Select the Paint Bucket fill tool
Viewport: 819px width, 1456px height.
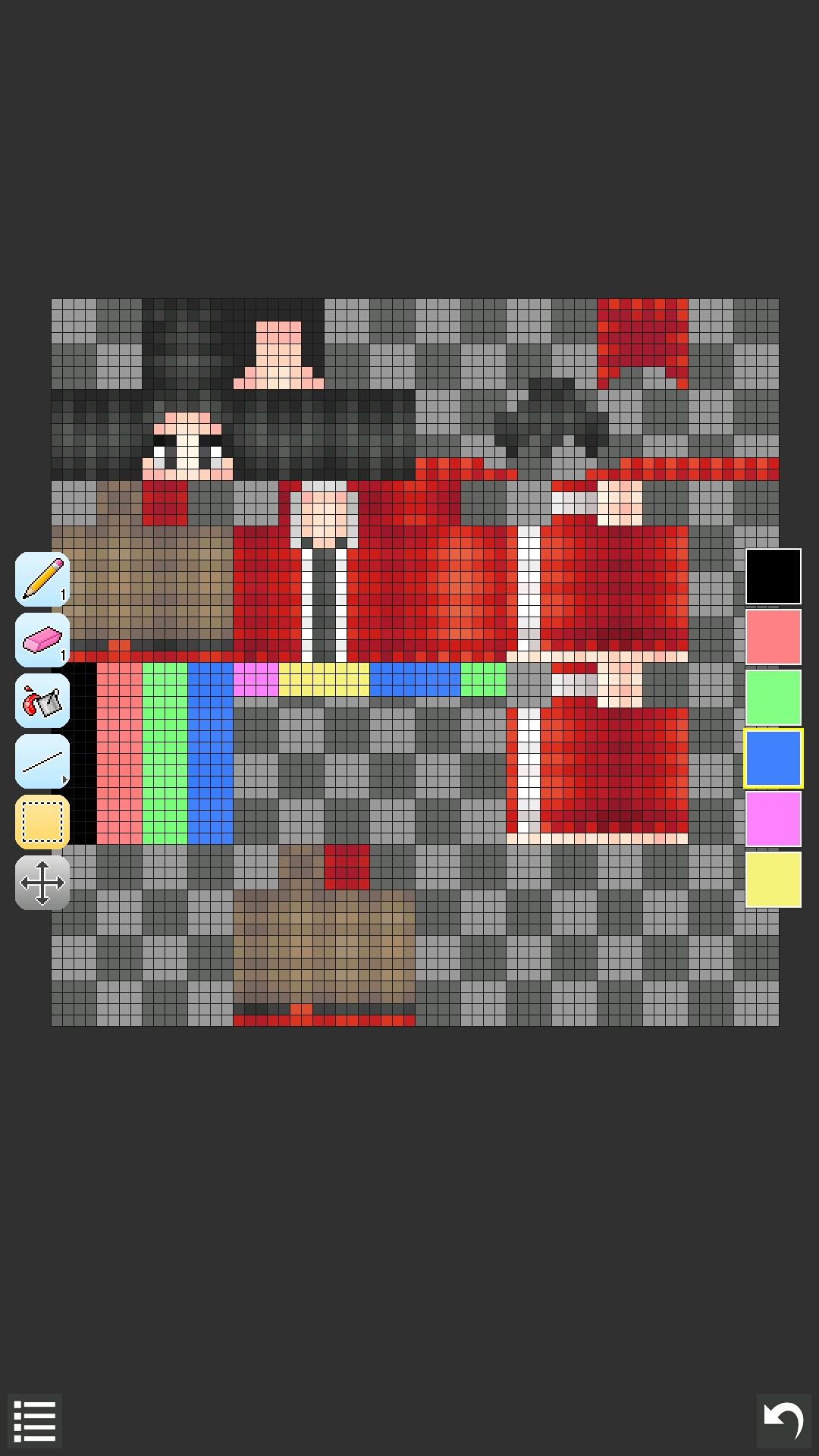point(42,699)
